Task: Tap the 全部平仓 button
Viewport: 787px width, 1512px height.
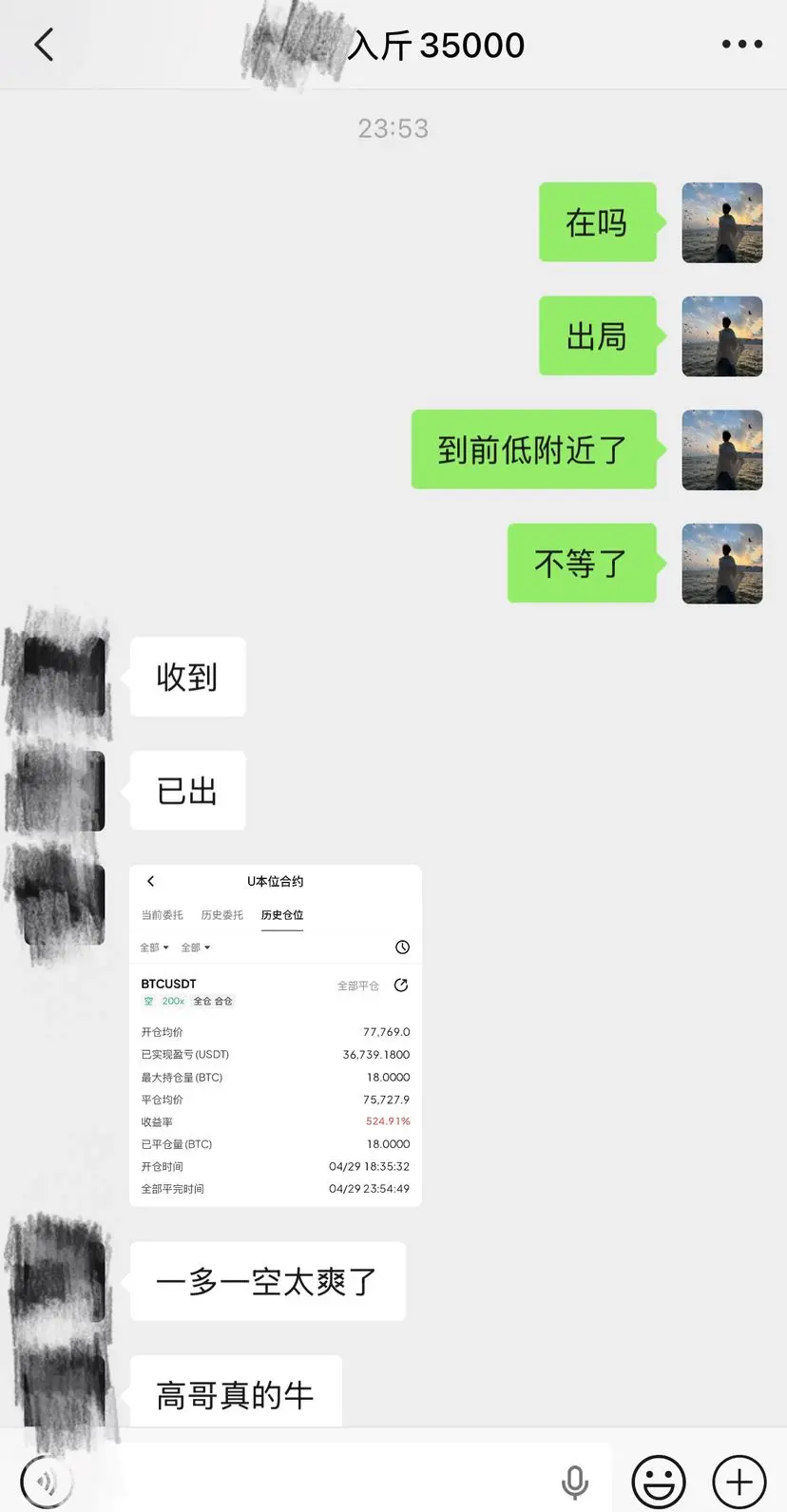Action: [356, 985]
